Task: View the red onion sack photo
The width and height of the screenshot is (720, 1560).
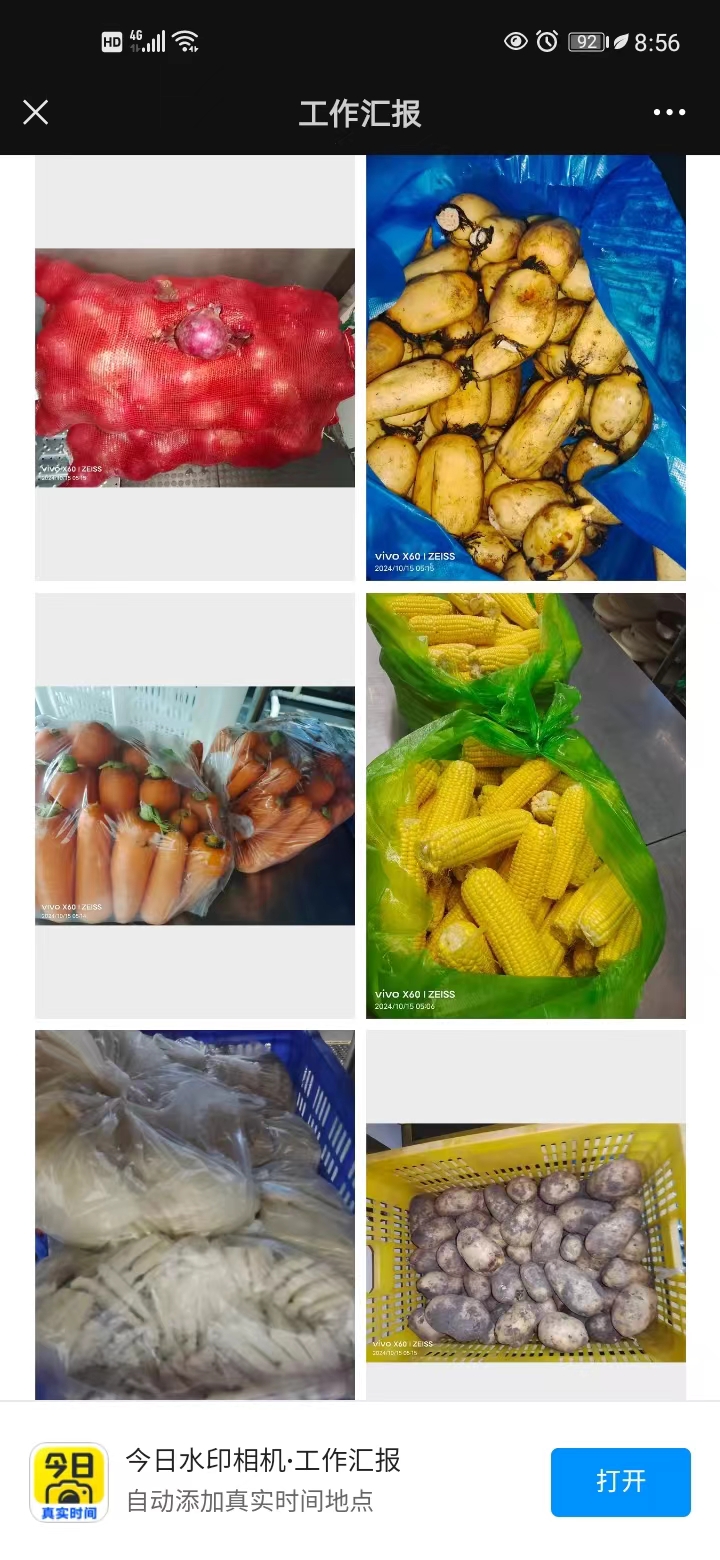Action: coord(195,368)
